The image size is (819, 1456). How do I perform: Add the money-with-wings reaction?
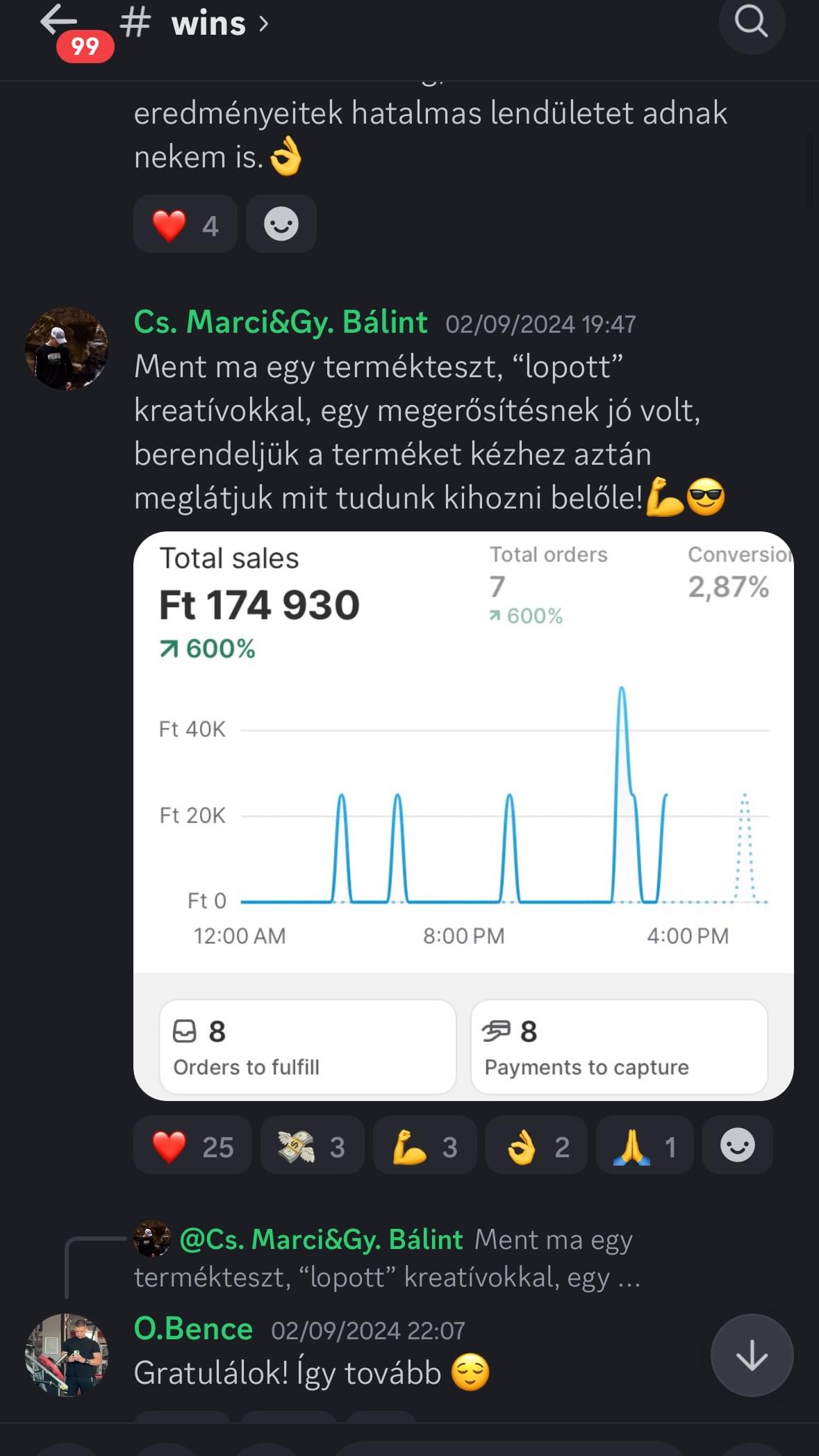[x=313, y=1145]
